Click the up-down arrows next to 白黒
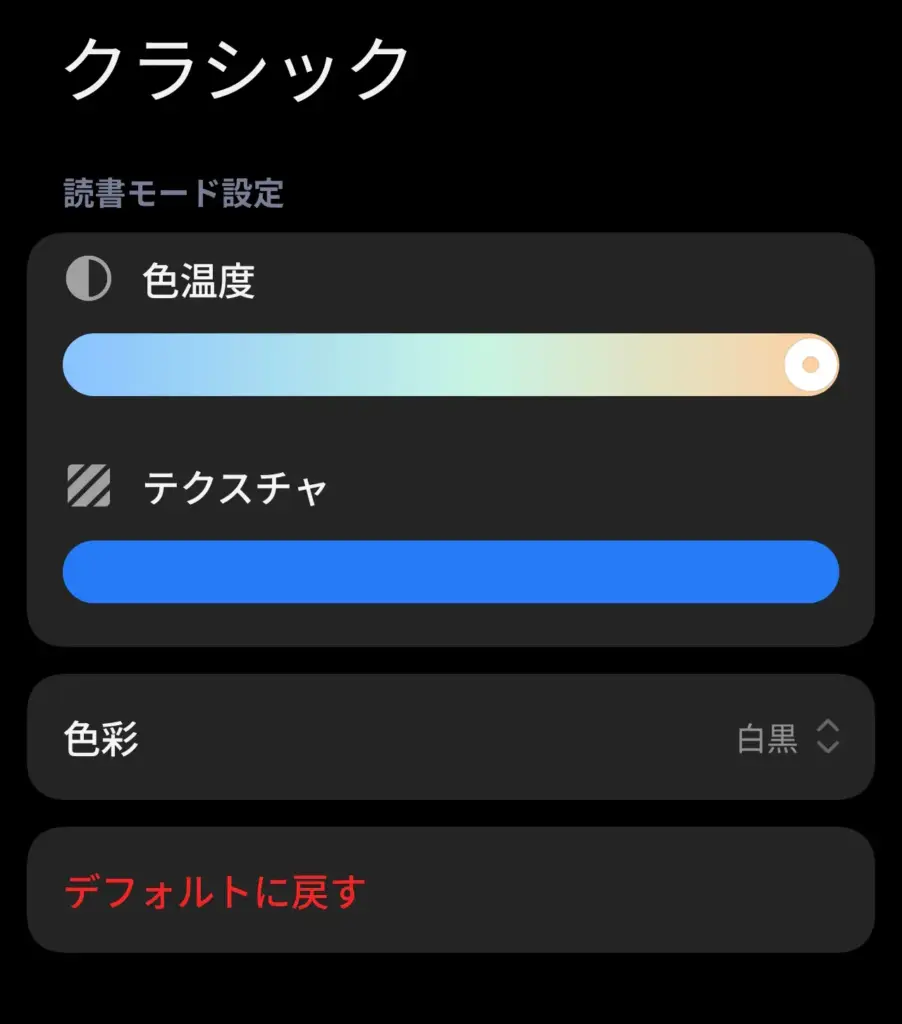 828,736
